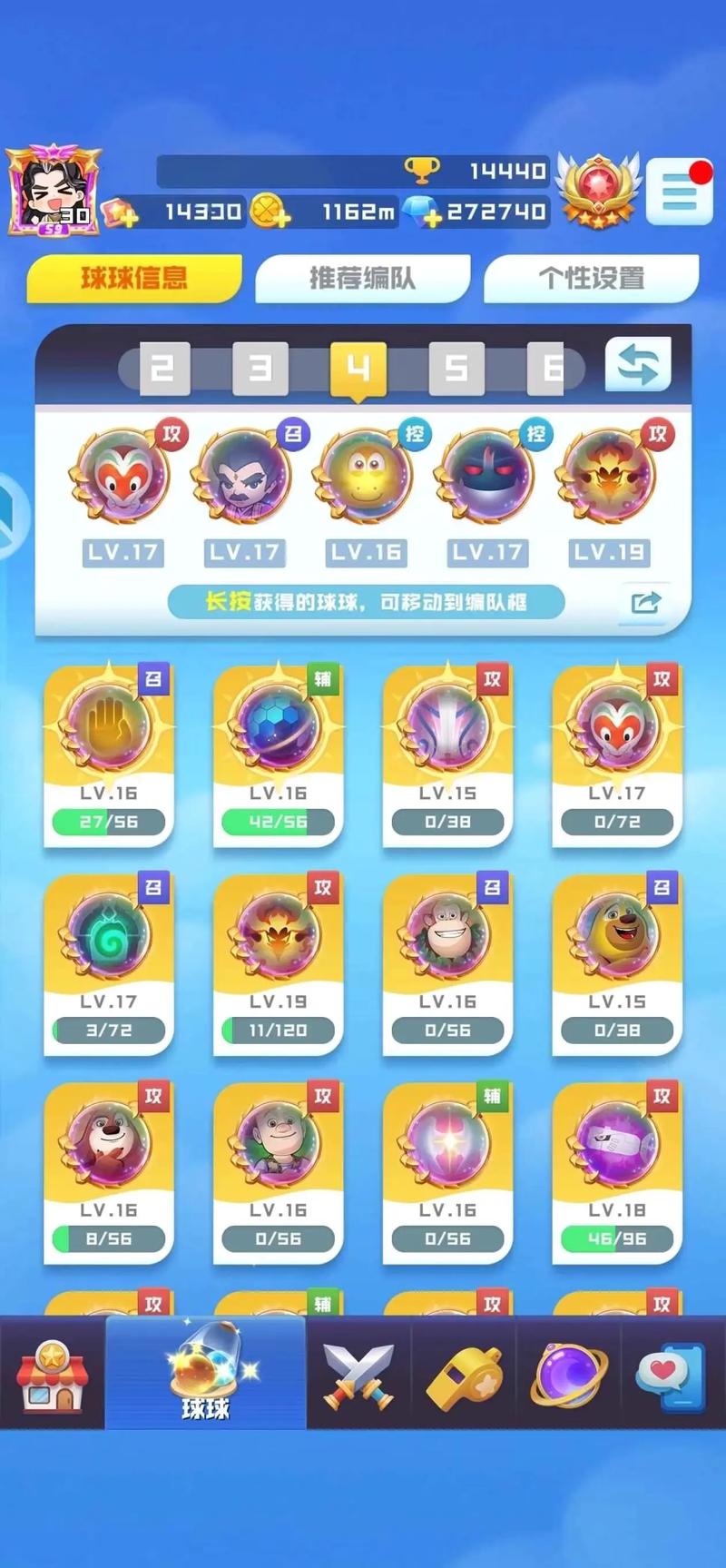Open the purple planet tab
This screenshot has height=1568, width=726.
coord(568,1375)
